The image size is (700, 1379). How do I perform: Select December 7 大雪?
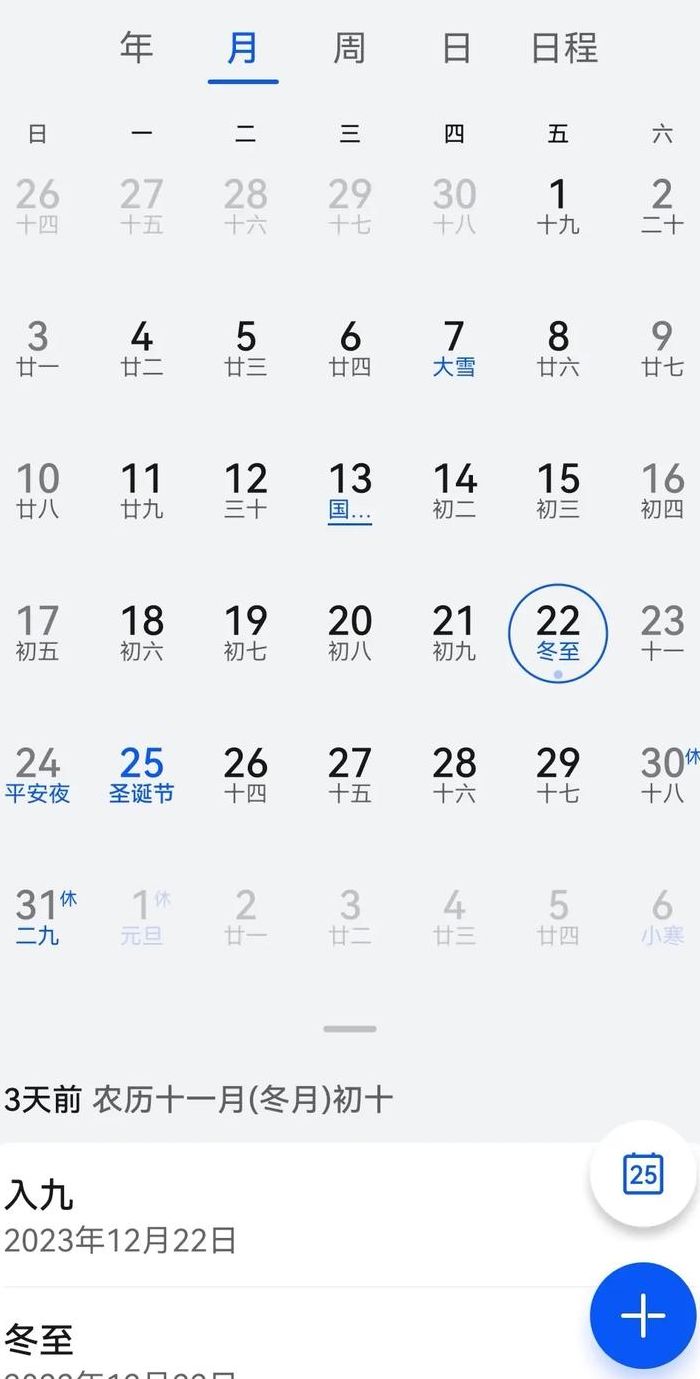454,349
